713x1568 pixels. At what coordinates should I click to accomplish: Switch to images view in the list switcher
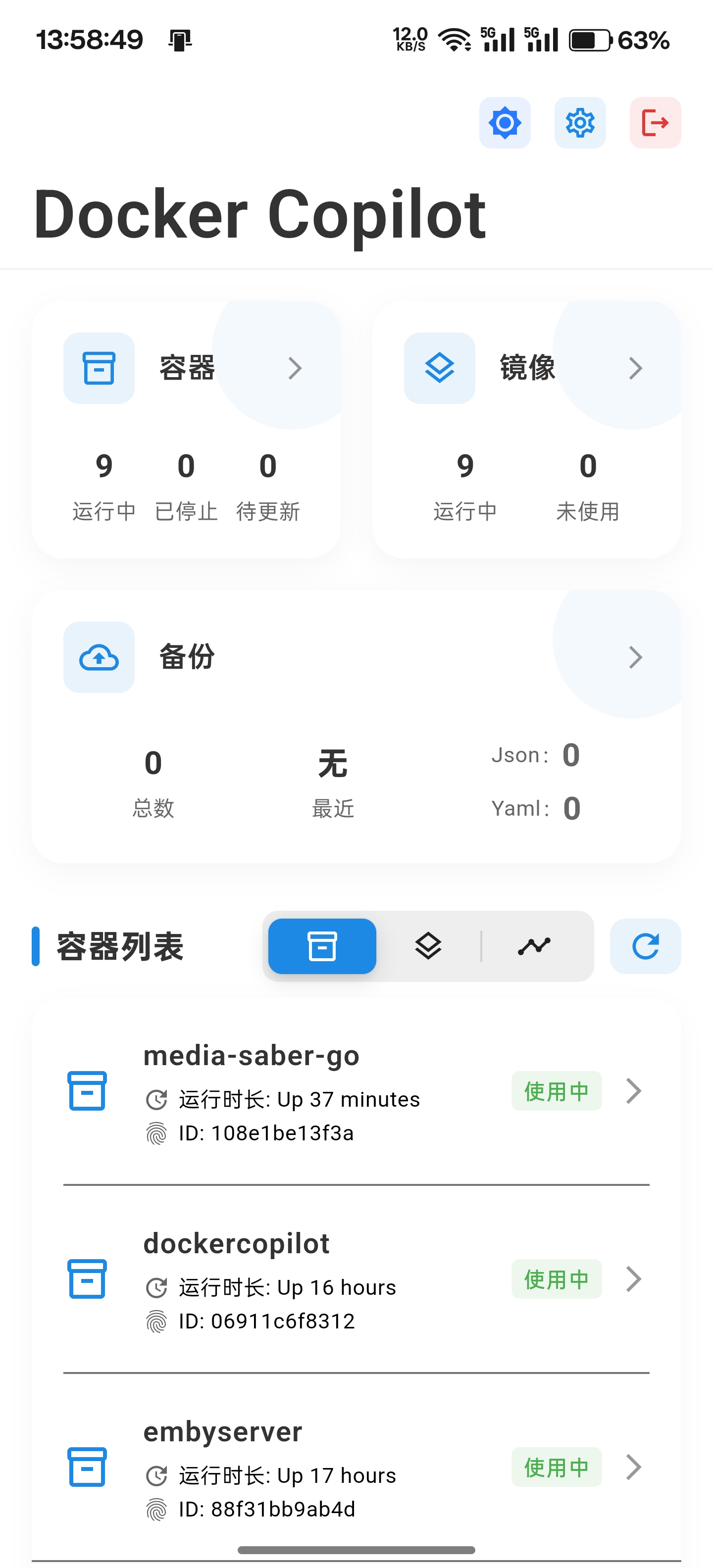(x=428, y=946)
